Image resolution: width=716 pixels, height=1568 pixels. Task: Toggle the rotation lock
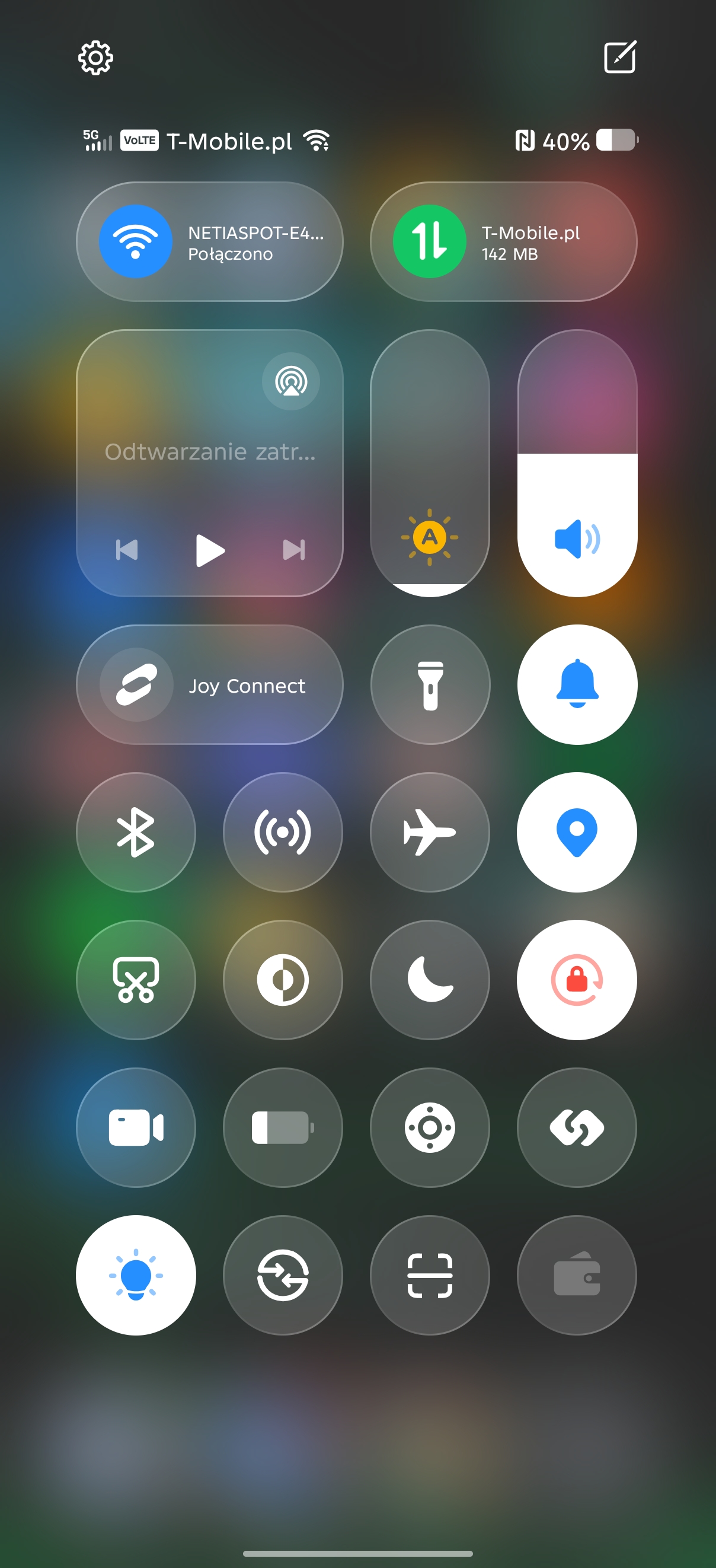577,980
